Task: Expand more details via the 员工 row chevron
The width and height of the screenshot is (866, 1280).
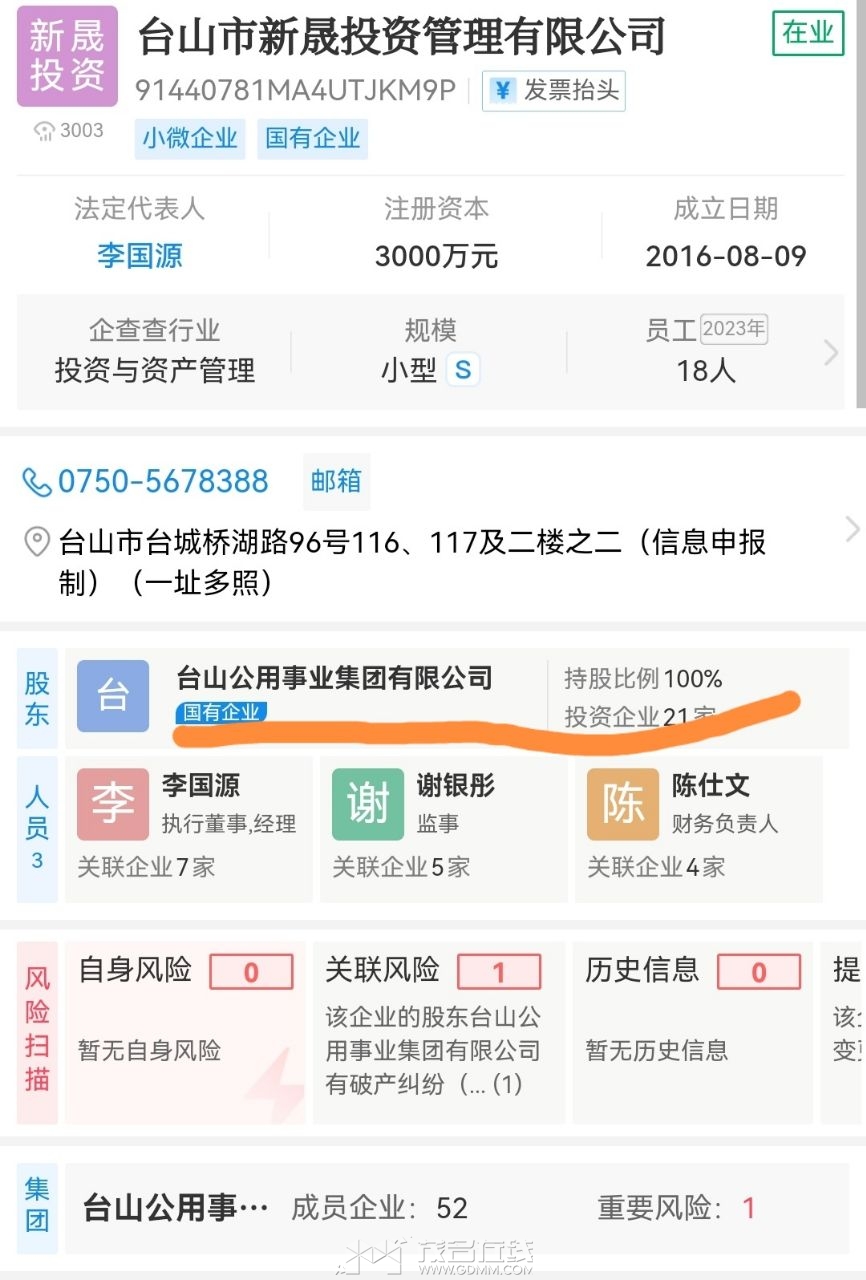Action: [x=830, y=352]
